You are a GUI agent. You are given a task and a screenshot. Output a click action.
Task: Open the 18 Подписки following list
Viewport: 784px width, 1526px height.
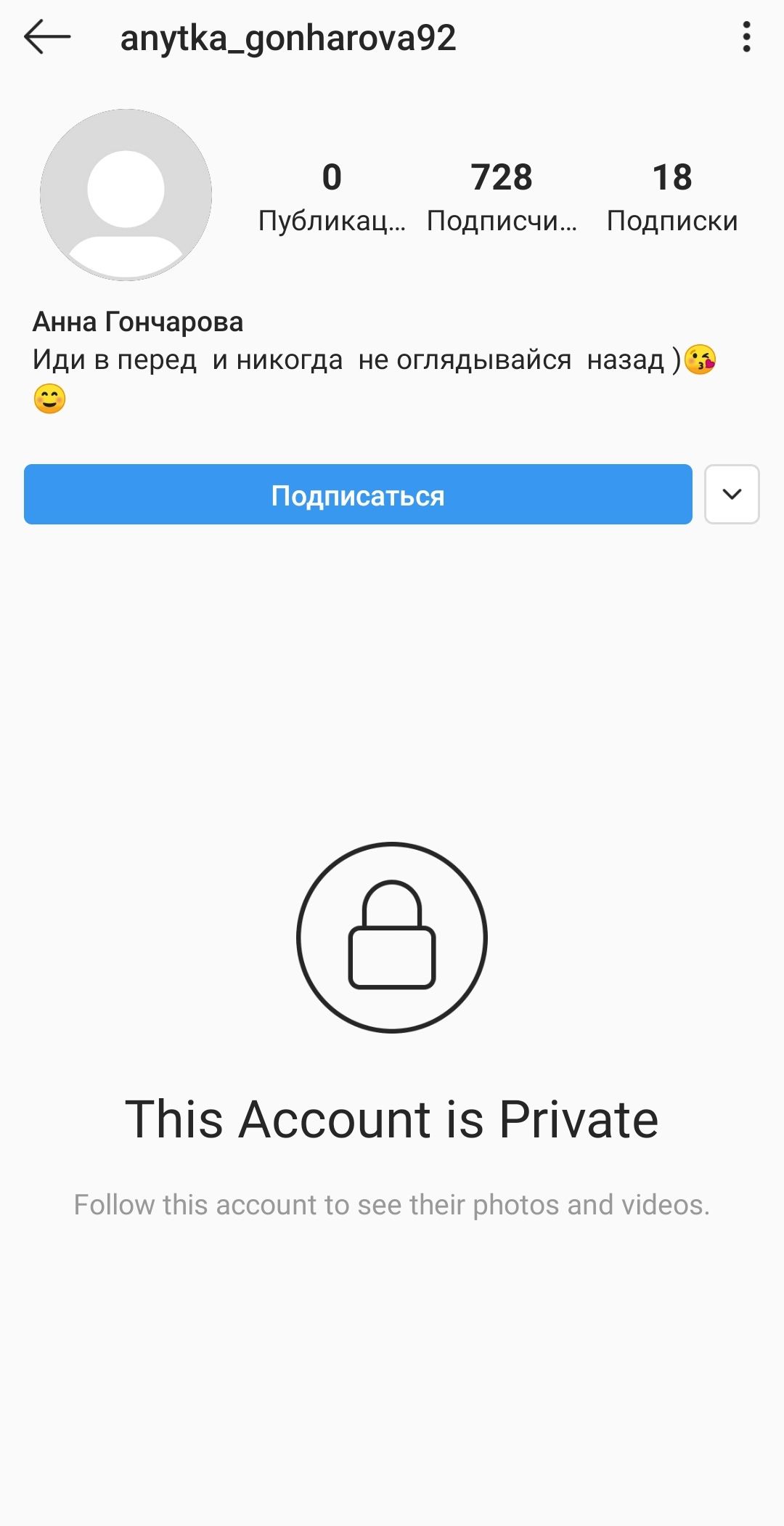[672, 197]
